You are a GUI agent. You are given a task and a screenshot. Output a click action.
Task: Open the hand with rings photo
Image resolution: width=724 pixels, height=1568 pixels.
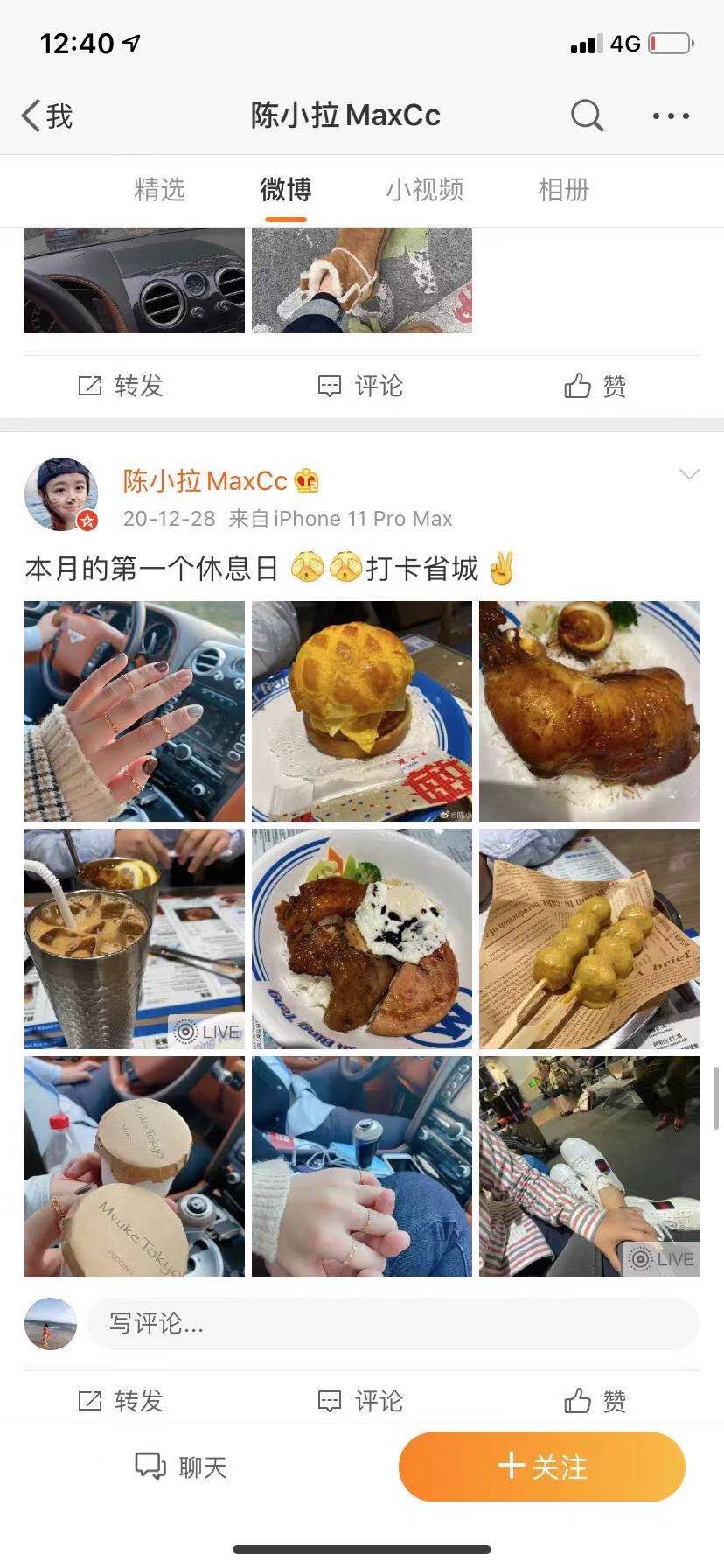135,710
